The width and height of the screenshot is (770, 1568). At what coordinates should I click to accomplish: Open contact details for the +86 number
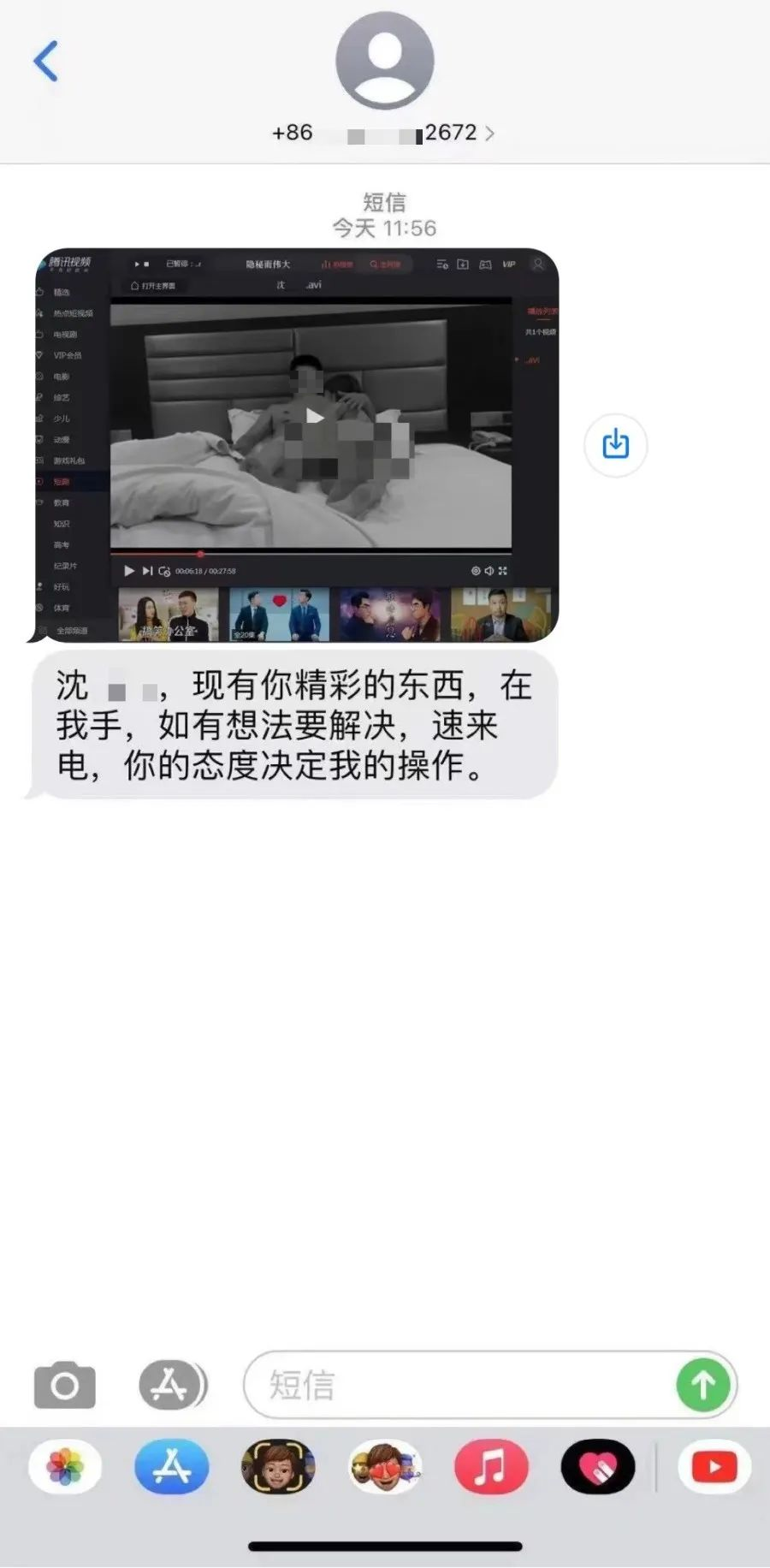tap(384, 133)
